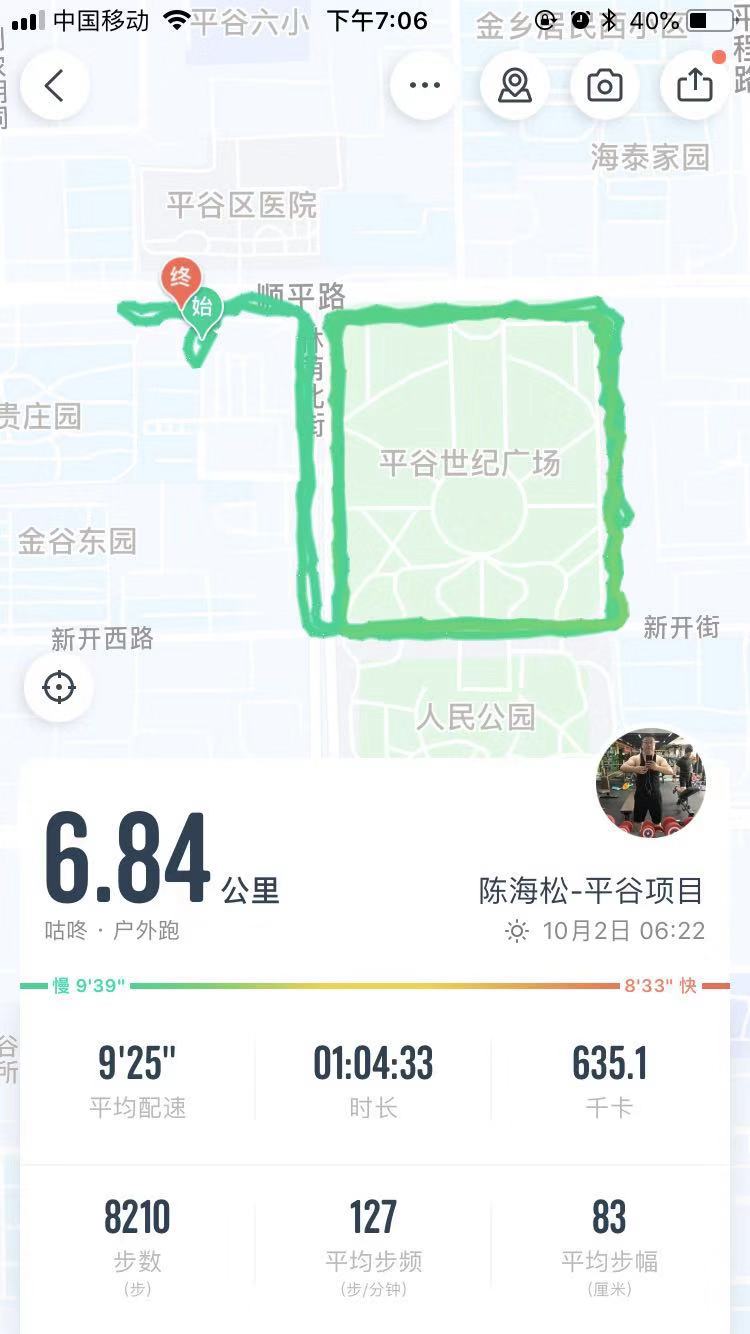Viewport: 750px width, 1334px height.
Task: Open the three-dot more options menu
Action: (425, 86)
